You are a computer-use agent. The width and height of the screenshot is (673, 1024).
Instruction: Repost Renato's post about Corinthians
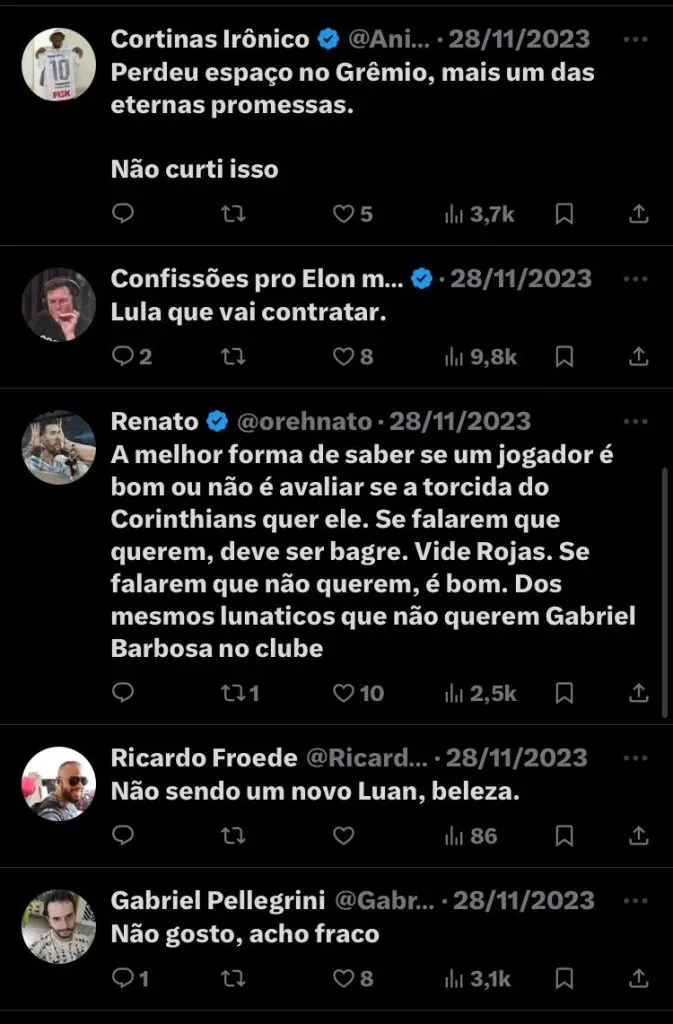click(233, 692)
